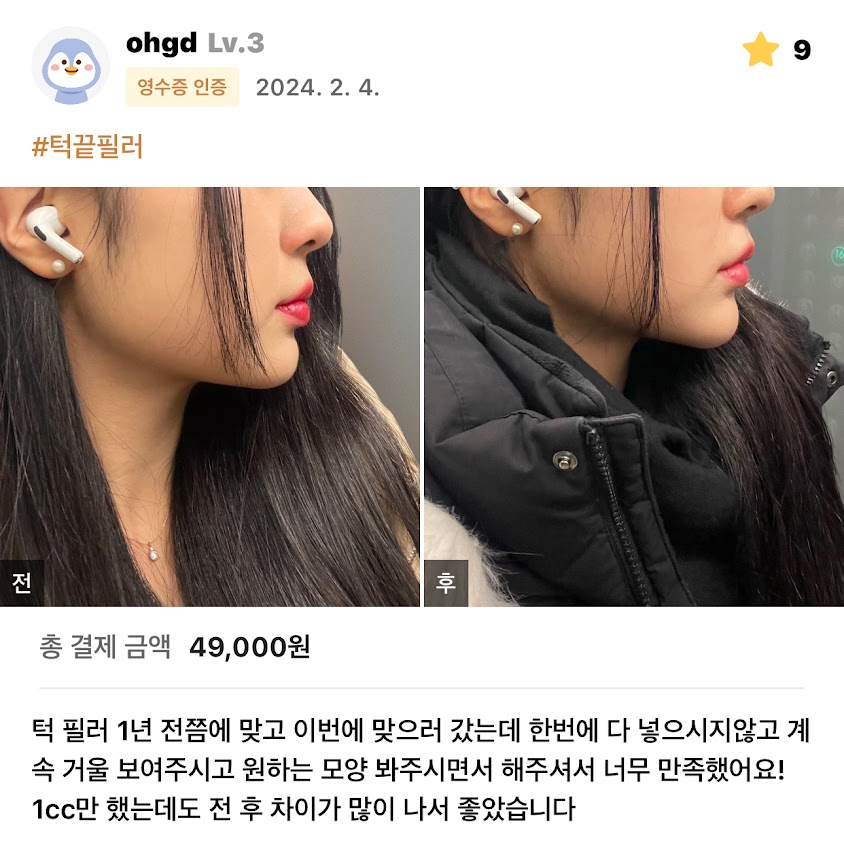Viewport: 844px width, 843px height.
Task: View the before photo labeled 전
Action: point(210,396)
